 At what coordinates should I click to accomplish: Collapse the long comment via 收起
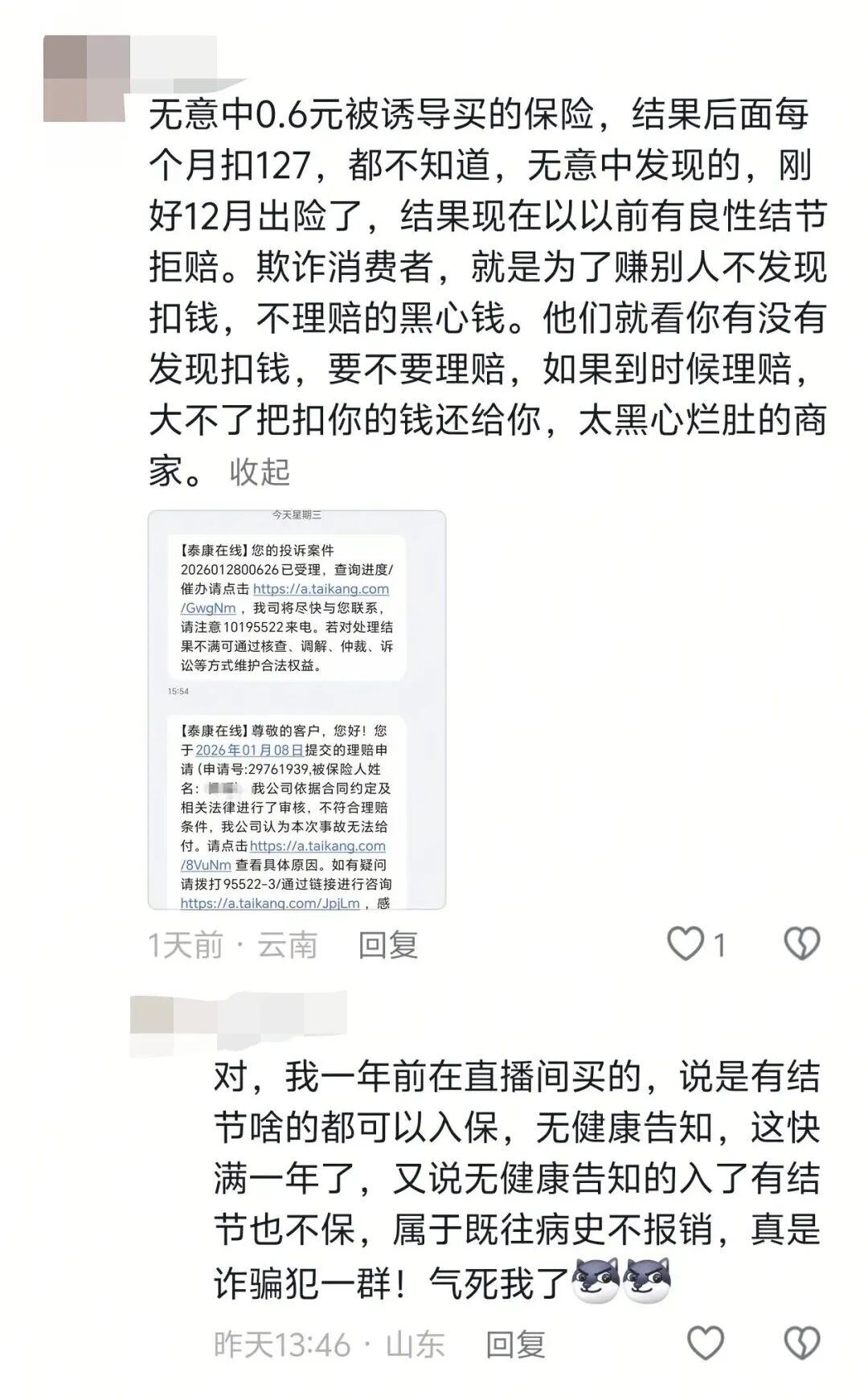pos(259,472)
